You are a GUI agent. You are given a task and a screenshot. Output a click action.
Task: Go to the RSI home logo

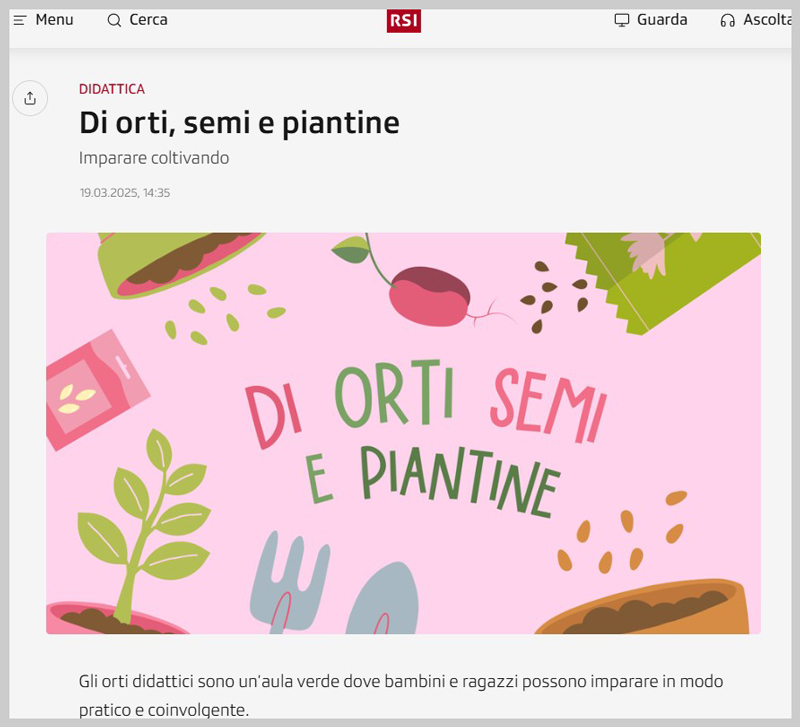(403, 20)
